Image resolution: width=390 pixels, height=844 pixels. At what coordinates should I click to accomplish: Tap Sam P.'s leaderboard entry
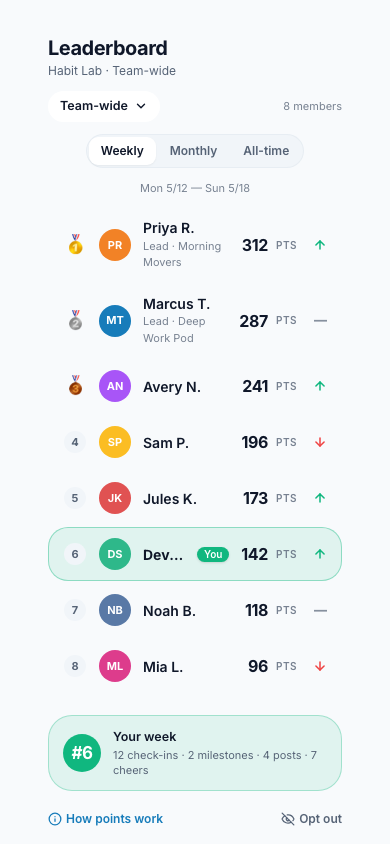pyautogui.click(x=195, y=442)
